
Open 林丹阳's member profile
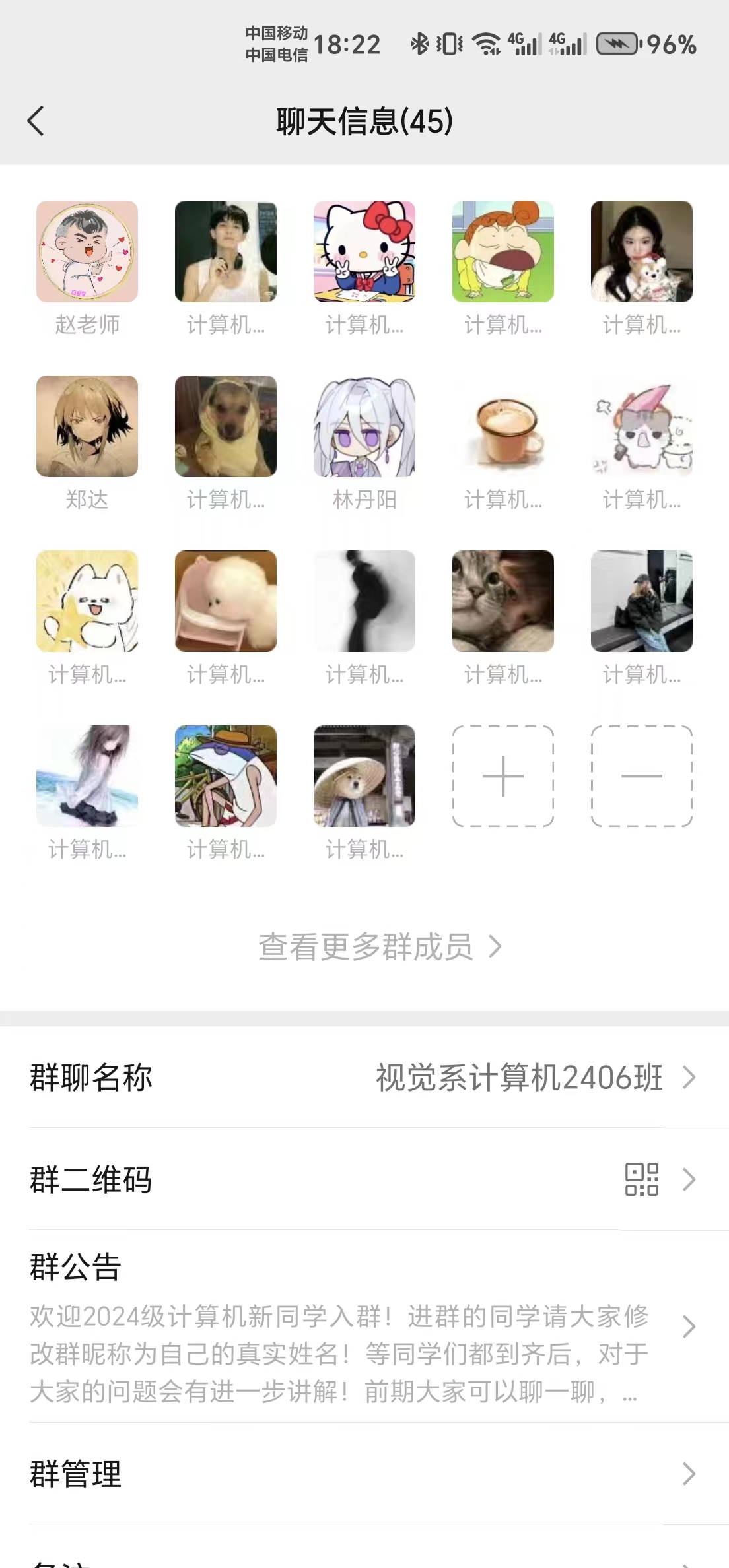click(x=364, y=426)
